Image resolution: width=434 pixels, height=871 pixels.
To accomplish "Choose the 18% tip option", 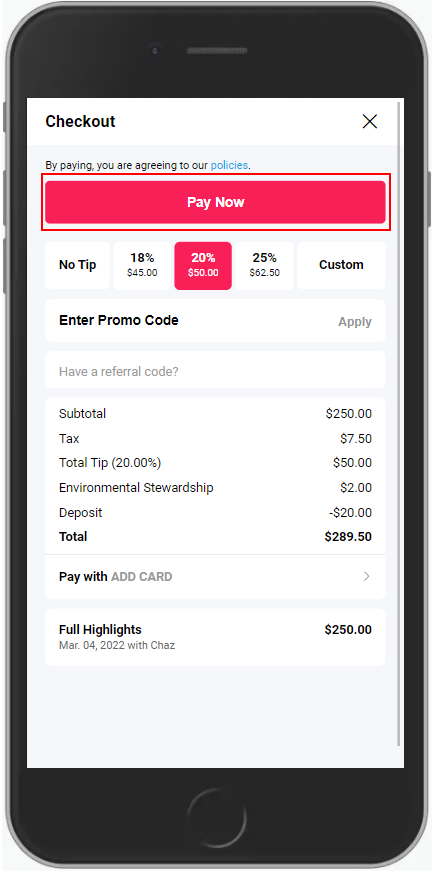I will tap(142, 265).
